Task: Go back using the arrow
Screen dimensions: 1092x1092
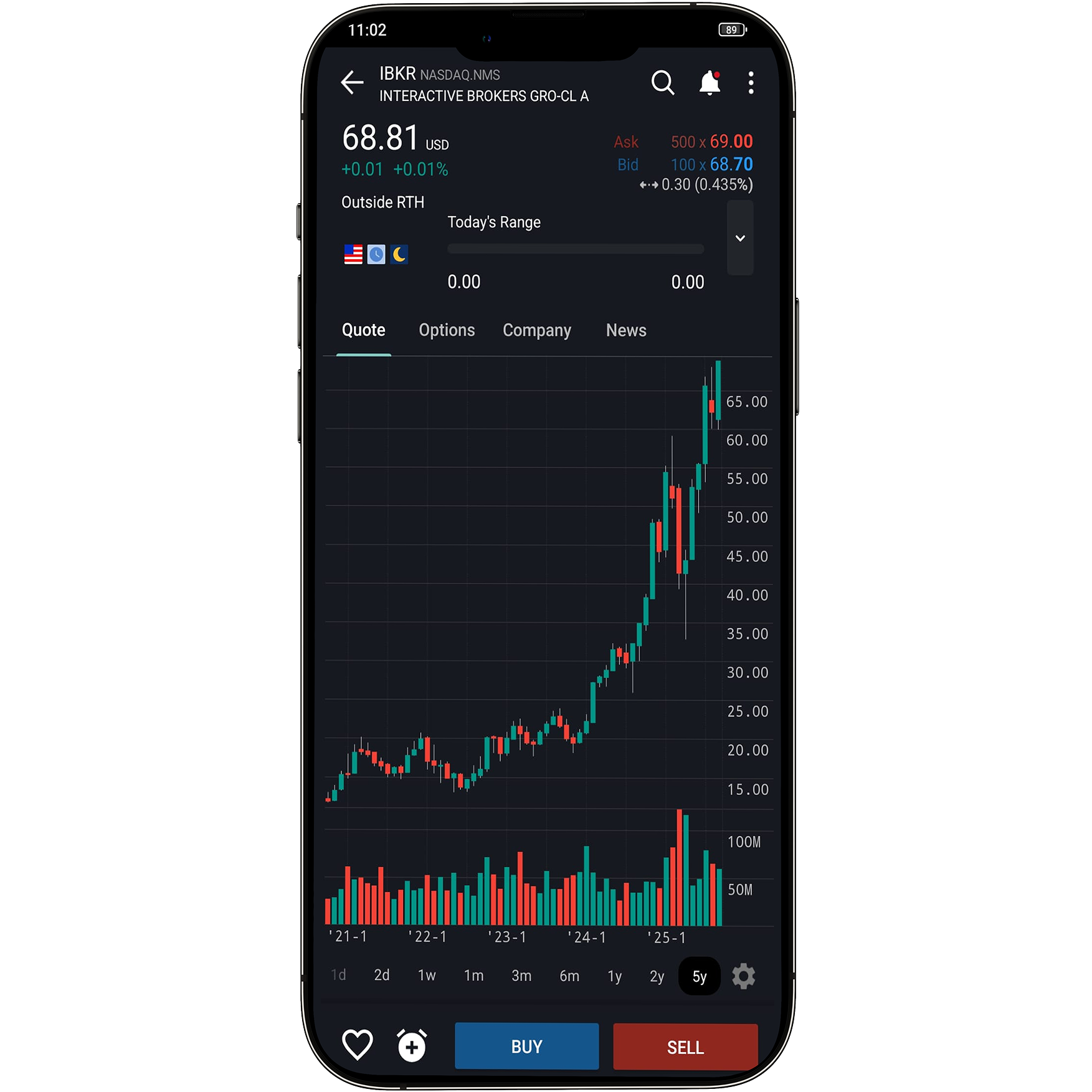Action: [352, 83]
